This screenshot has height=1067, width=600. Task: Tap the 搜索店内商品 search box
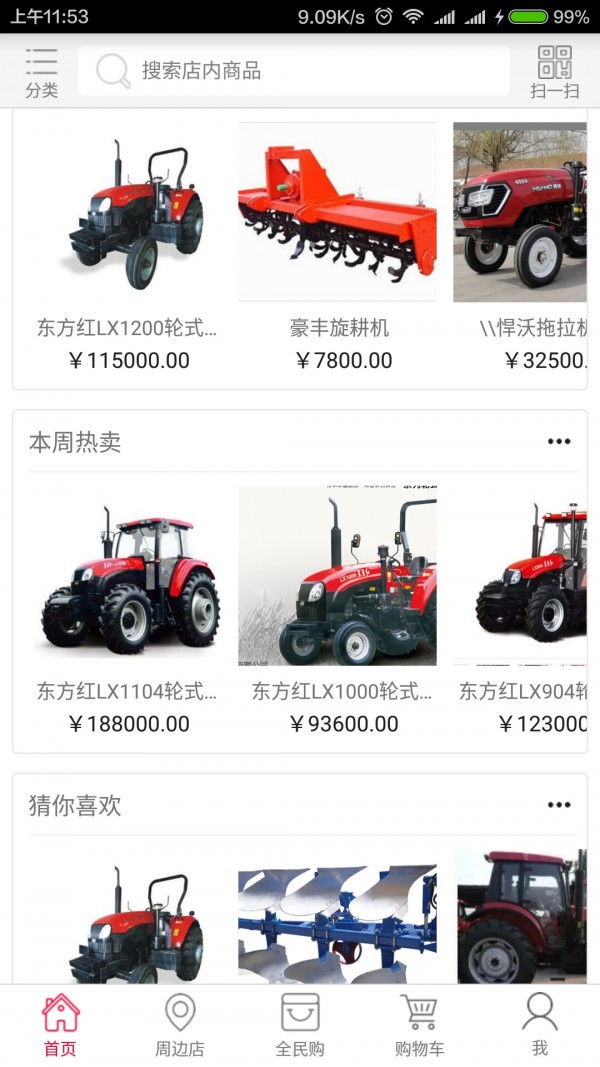[x=295, y=71]
